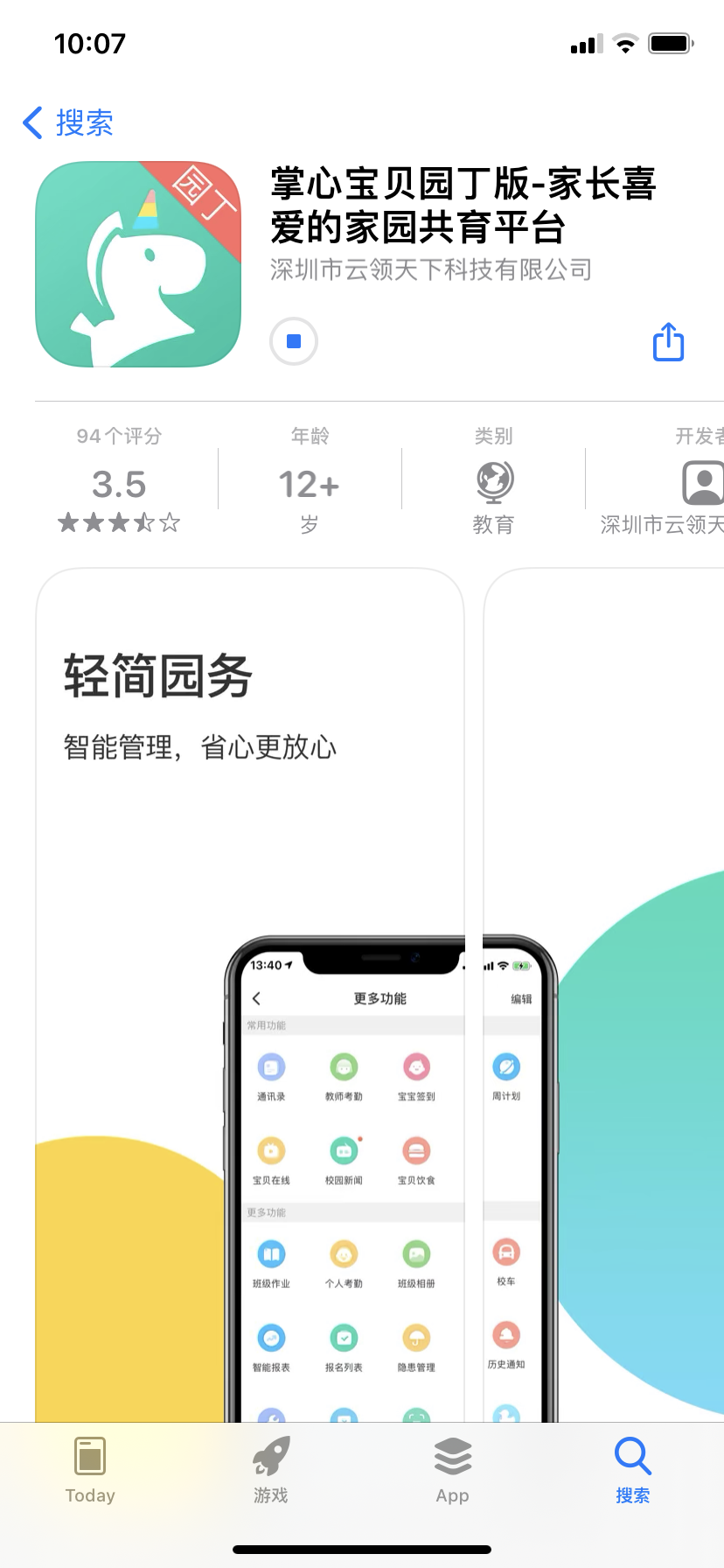The image size is (724, 1568).
Task: Select the 搜索 tab in bottom bar
Action: click(632, 1470)
